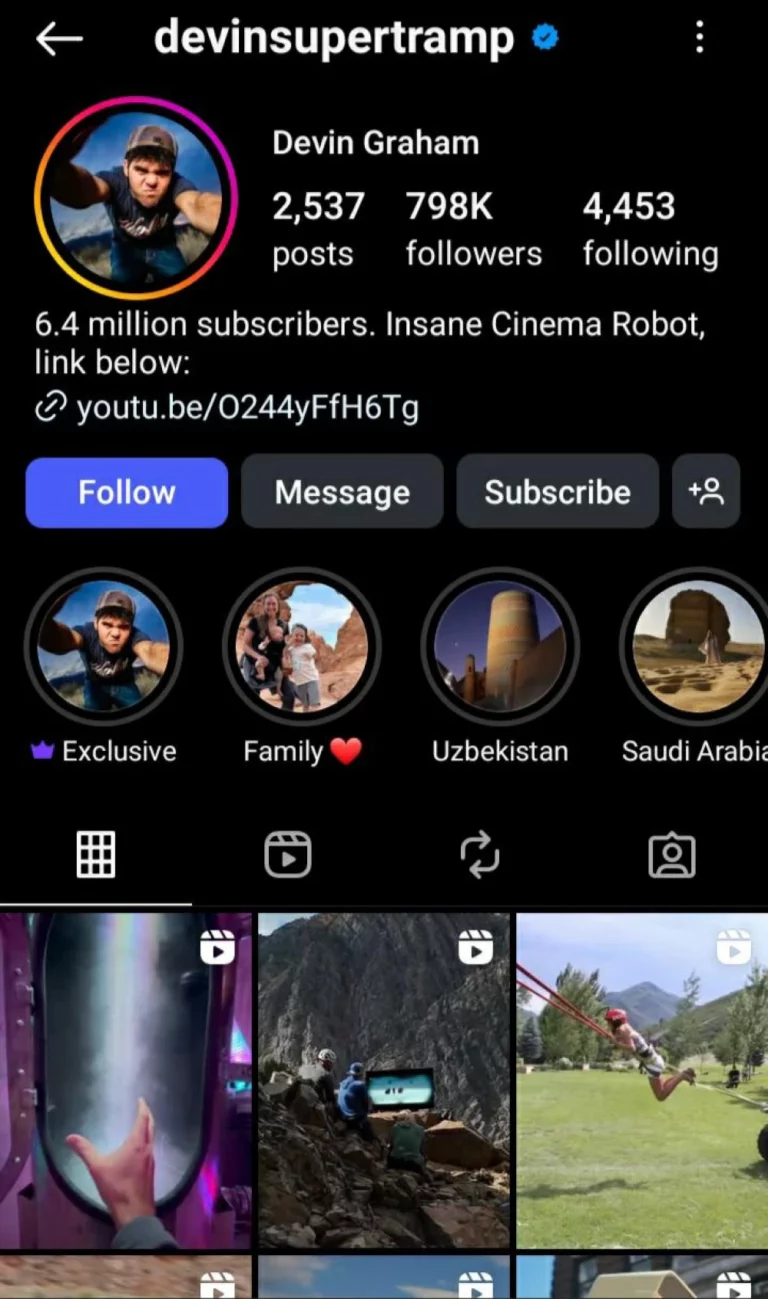This screenshot has height=1299, width=768.
Task: Switch to the tagged photos tab
Action: [672, 855]
